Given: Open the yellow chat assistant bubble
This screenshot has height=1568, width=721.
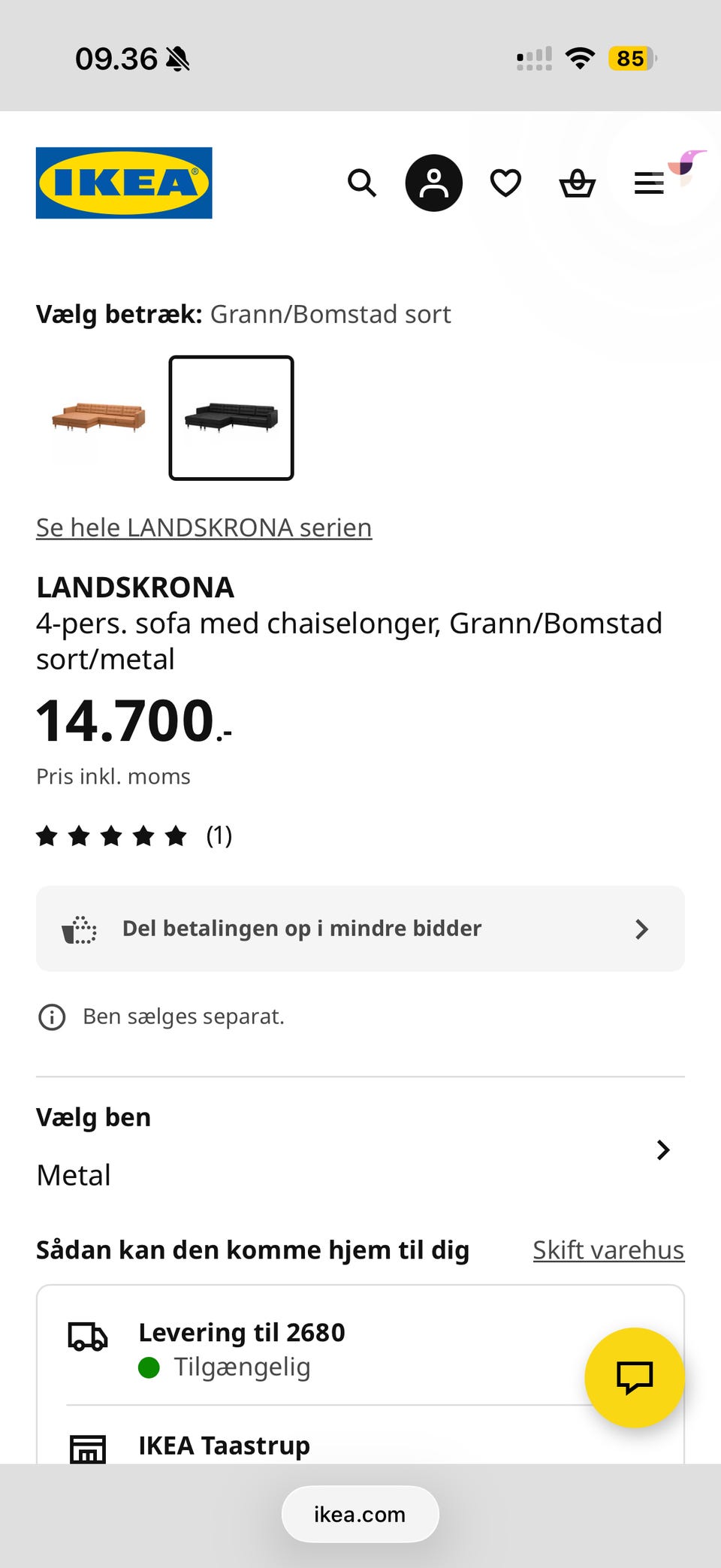Looking at the screenshot, I should pos(635,1377).
